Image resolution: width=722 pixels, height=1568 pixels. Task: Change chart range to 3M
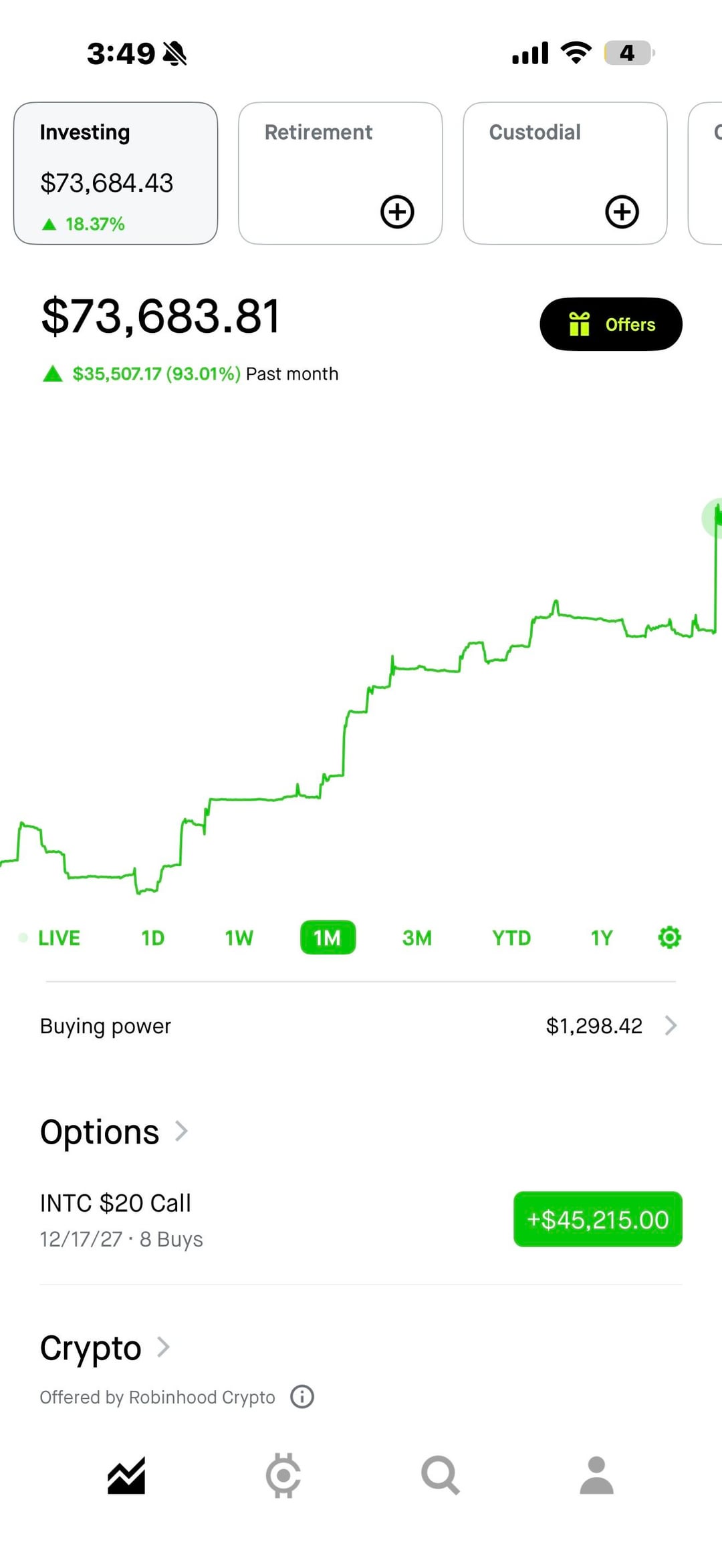416,938
